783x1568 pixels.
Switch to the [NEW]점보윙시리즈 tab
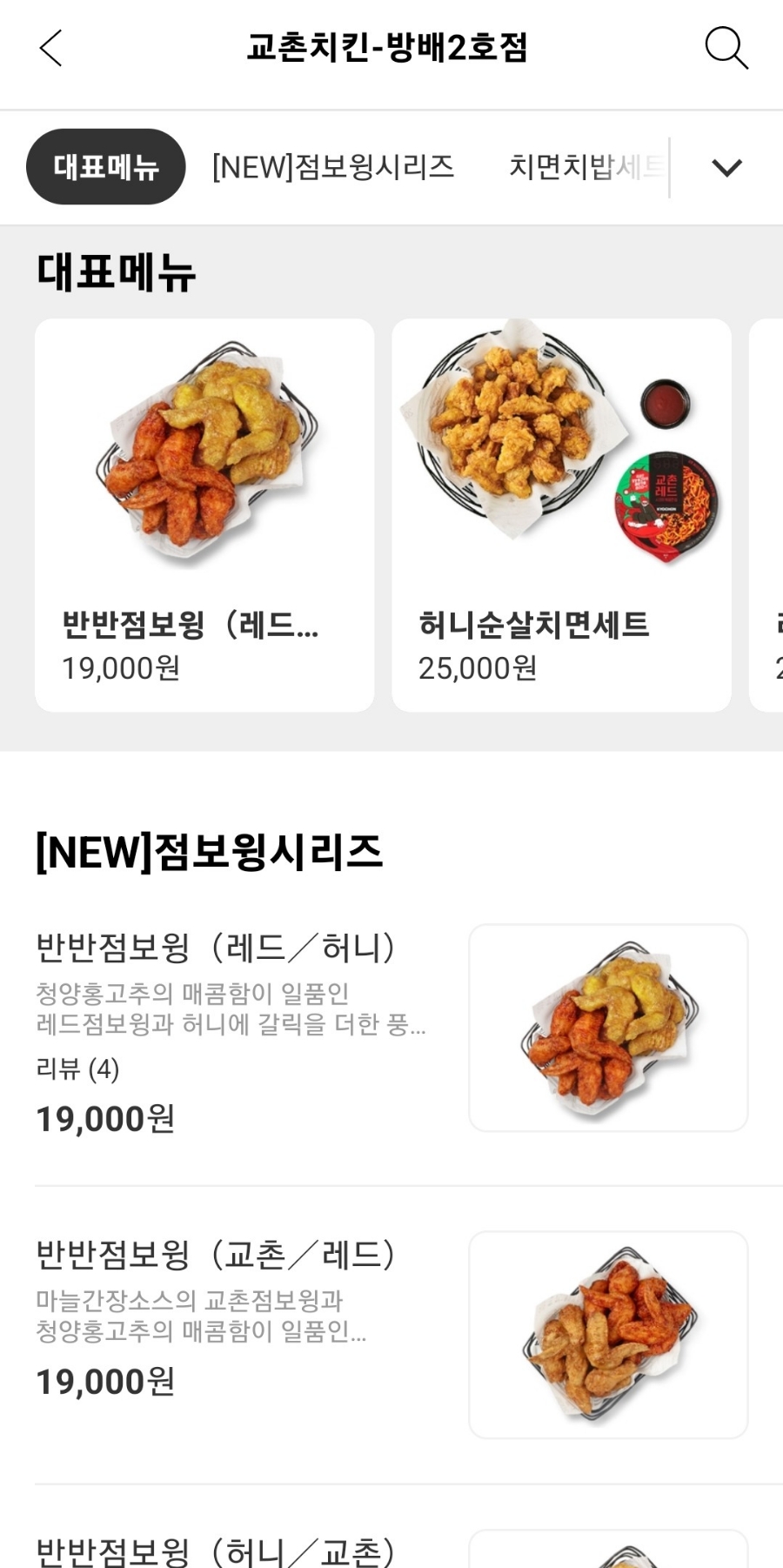click(x=333, y=167)
